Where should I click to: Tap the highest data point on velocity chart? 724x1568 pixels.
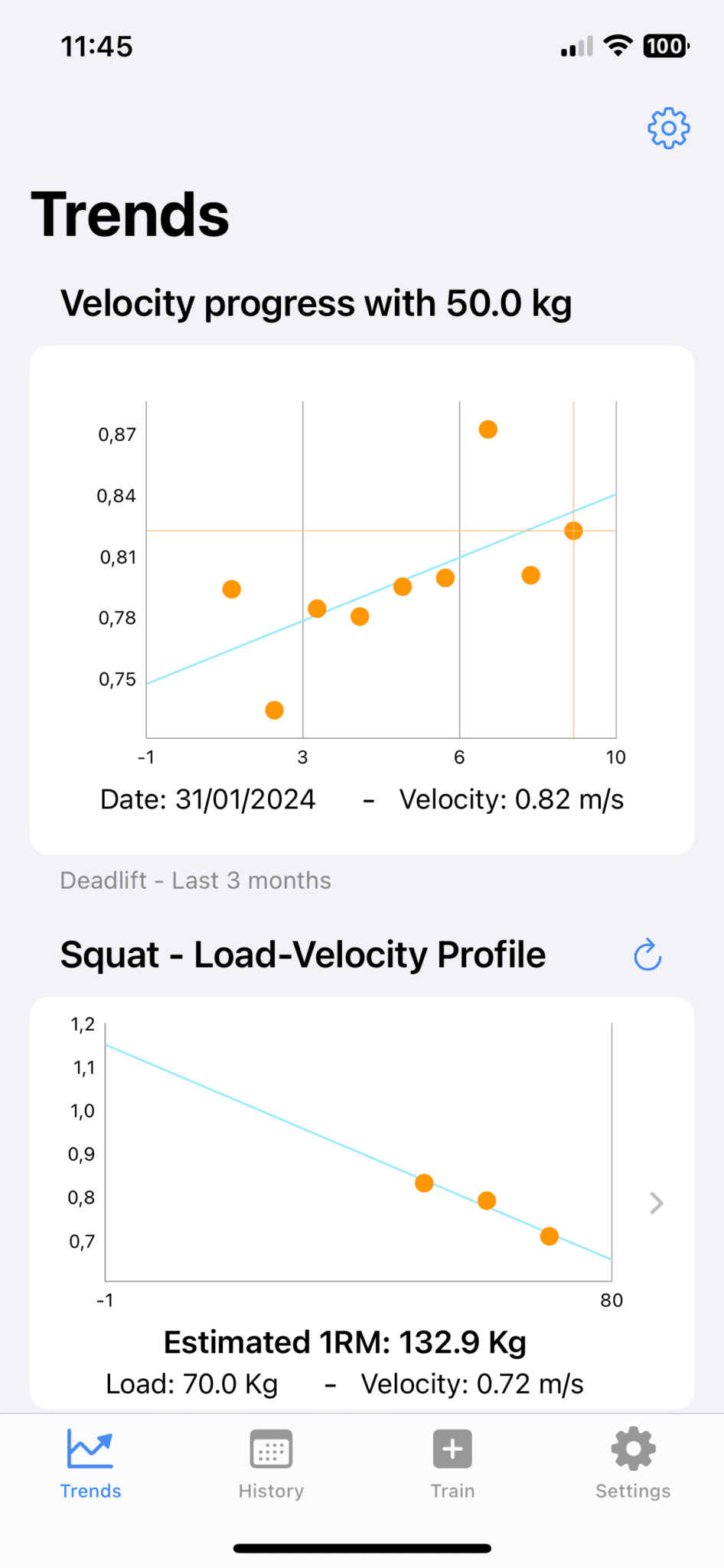(488, 430)
